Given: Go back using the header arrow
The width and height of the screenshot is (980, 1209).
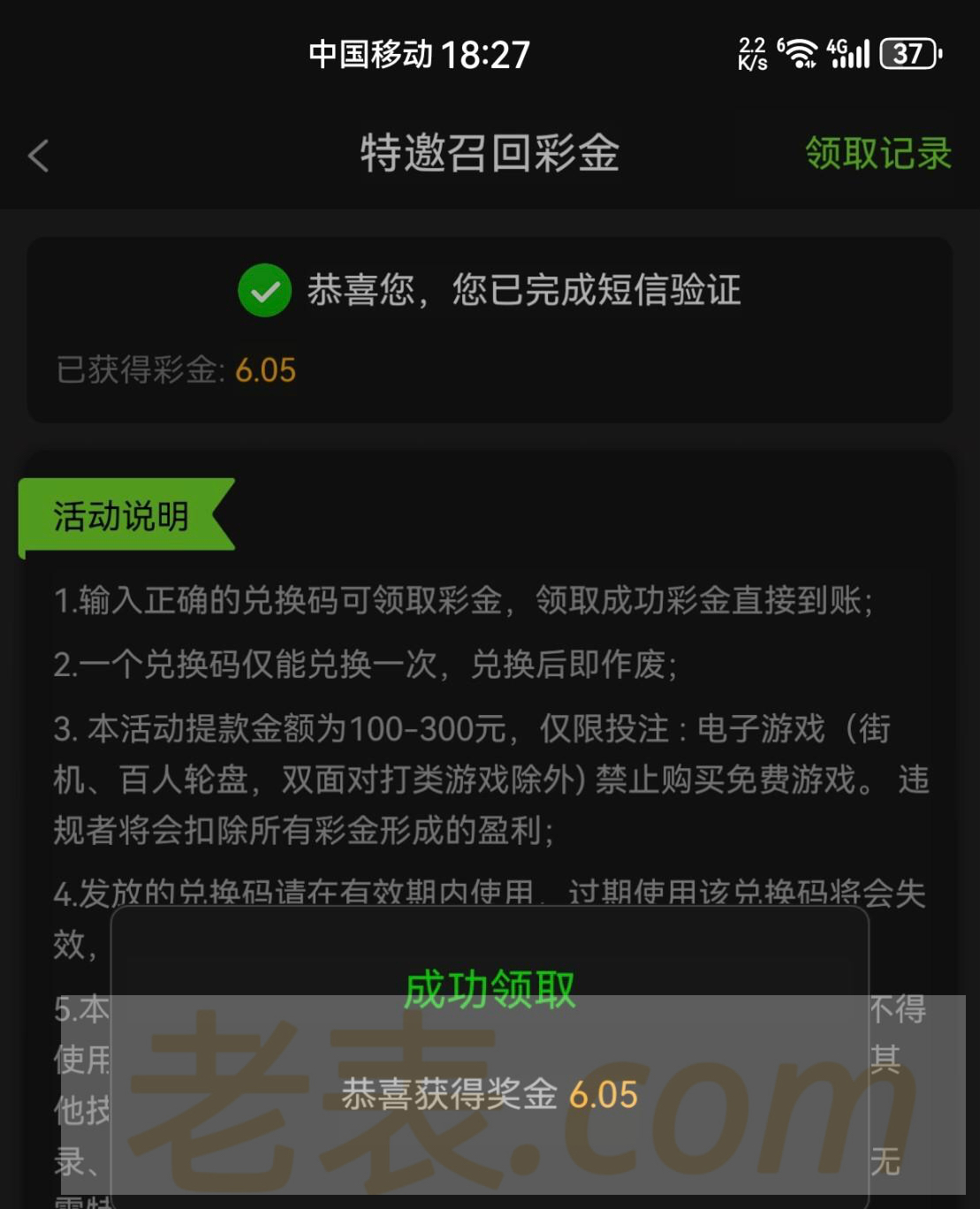Looking at the screenshot, I should (x=38, y=156).
